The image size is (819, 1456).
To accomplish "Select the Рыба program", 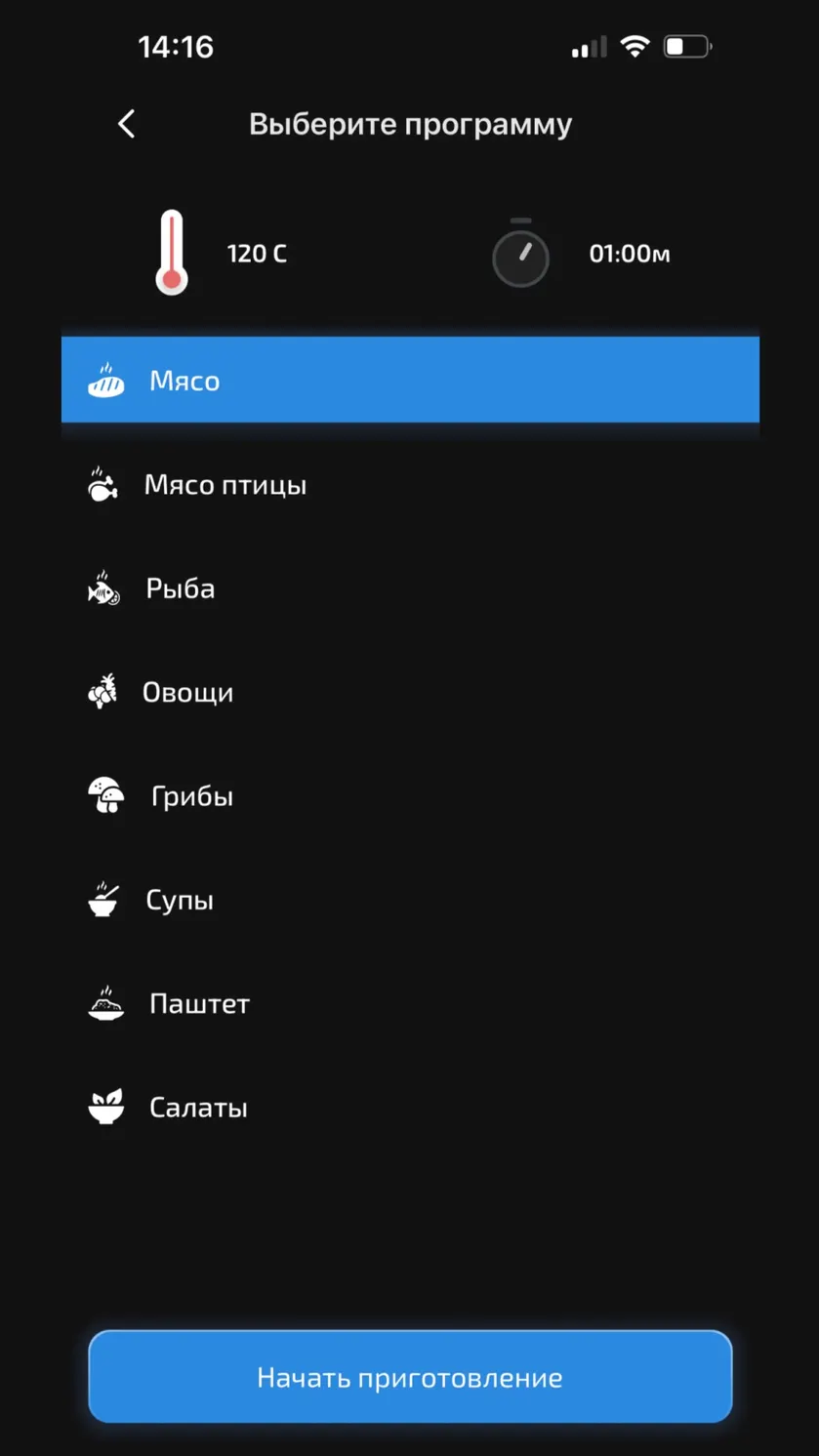I will pyautogui.click(x=410, y=588).
